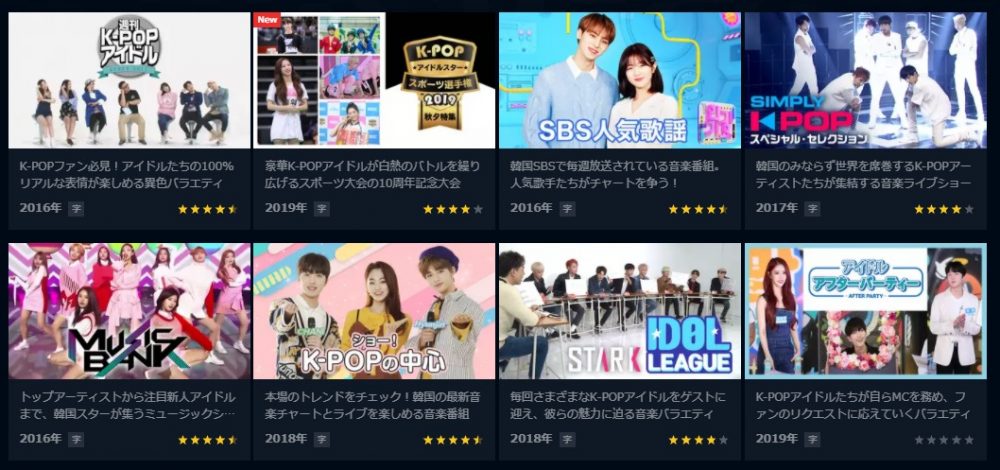
Task: Select アイドルアフターパーティー card
Action: point(865,311)
